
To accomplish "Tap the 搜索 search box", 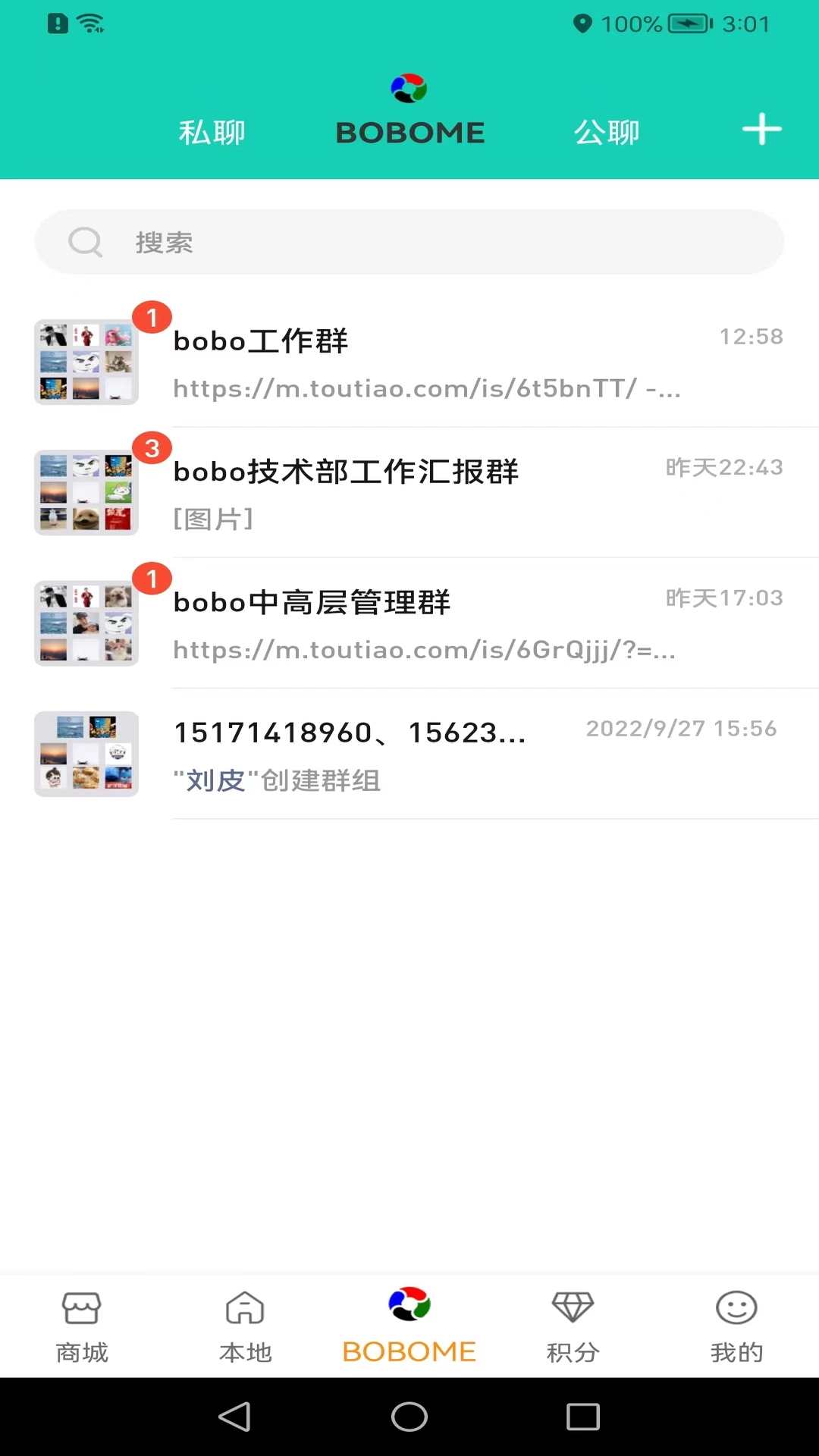I will pyautogui.click(x=409, y=243).
